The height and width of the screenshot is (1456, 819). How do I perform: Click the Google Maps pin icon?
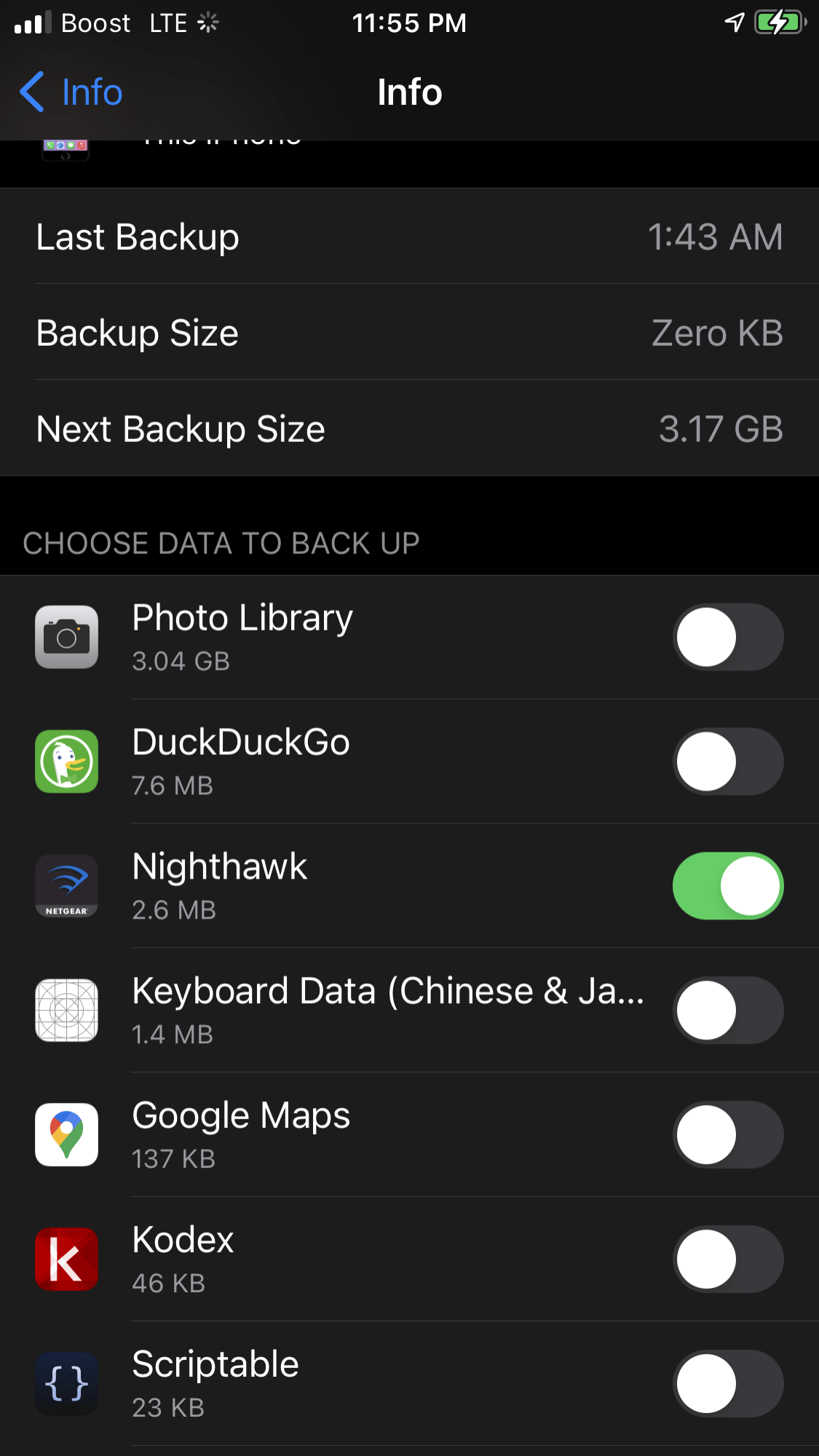[x=66, y=1135]
